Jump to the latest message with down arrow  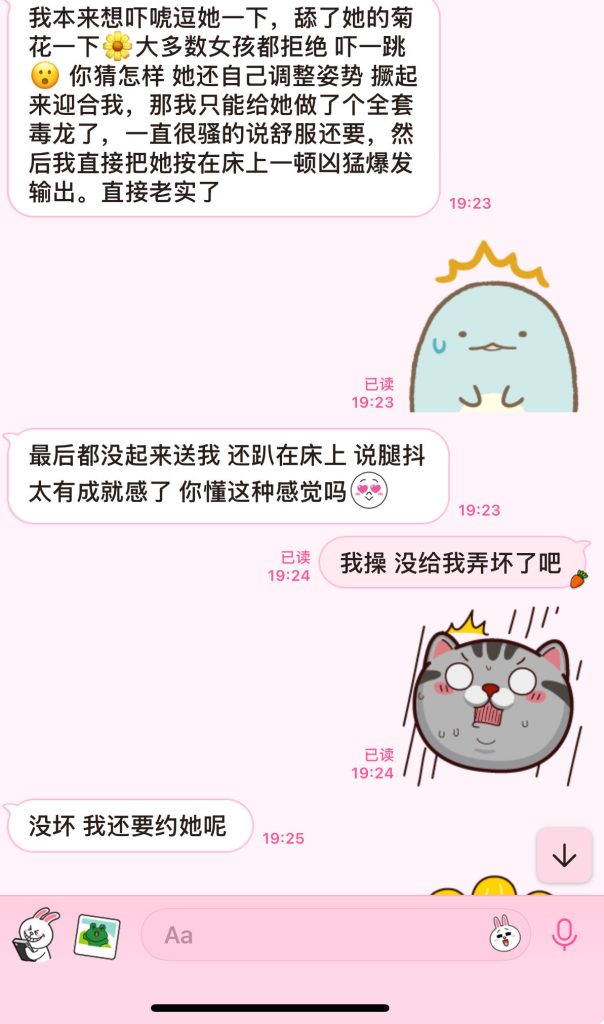pyautogui.click(x=564, y=856)
